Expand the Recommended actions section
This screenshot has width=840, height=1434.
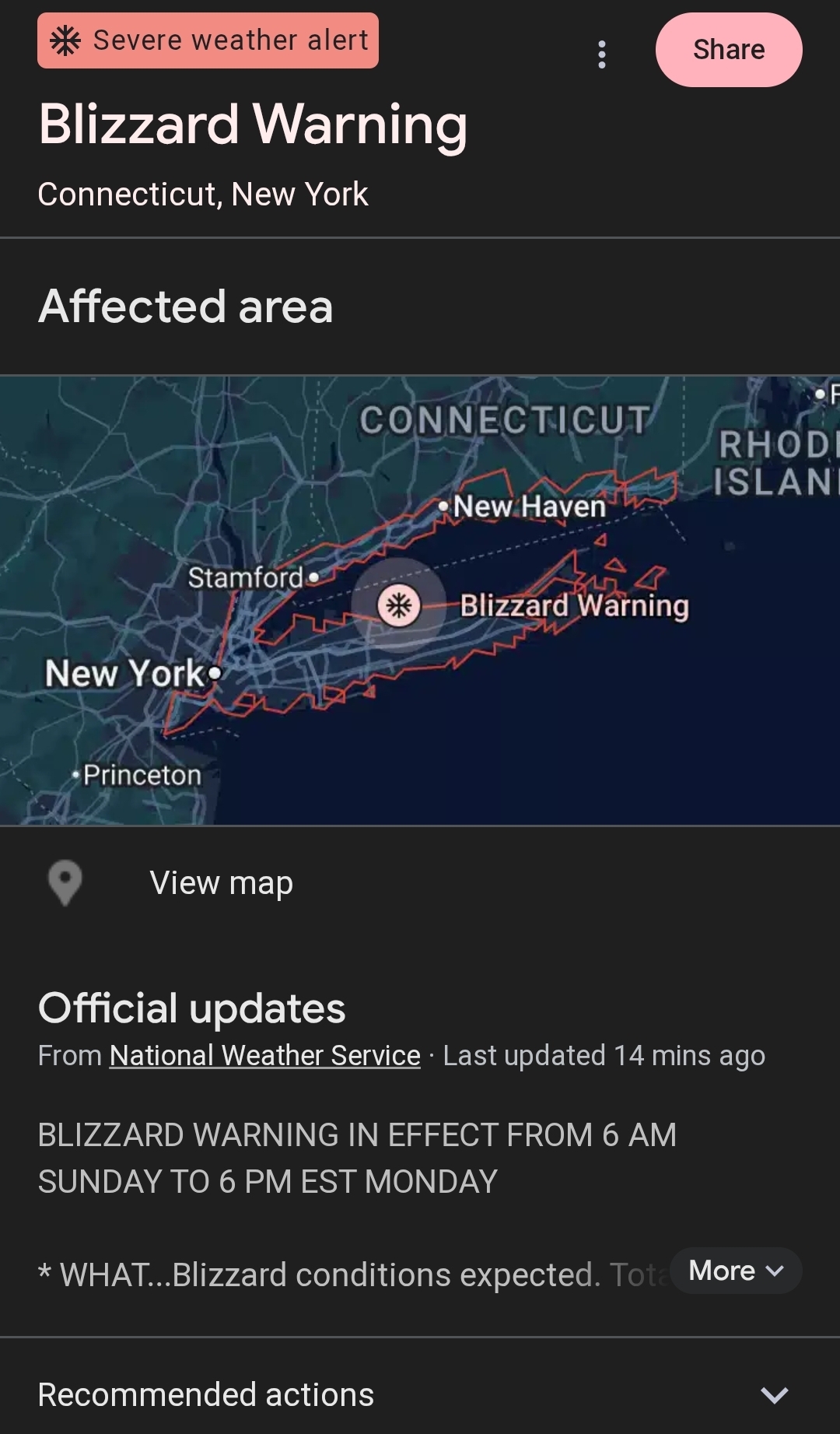pos(773,1395)
